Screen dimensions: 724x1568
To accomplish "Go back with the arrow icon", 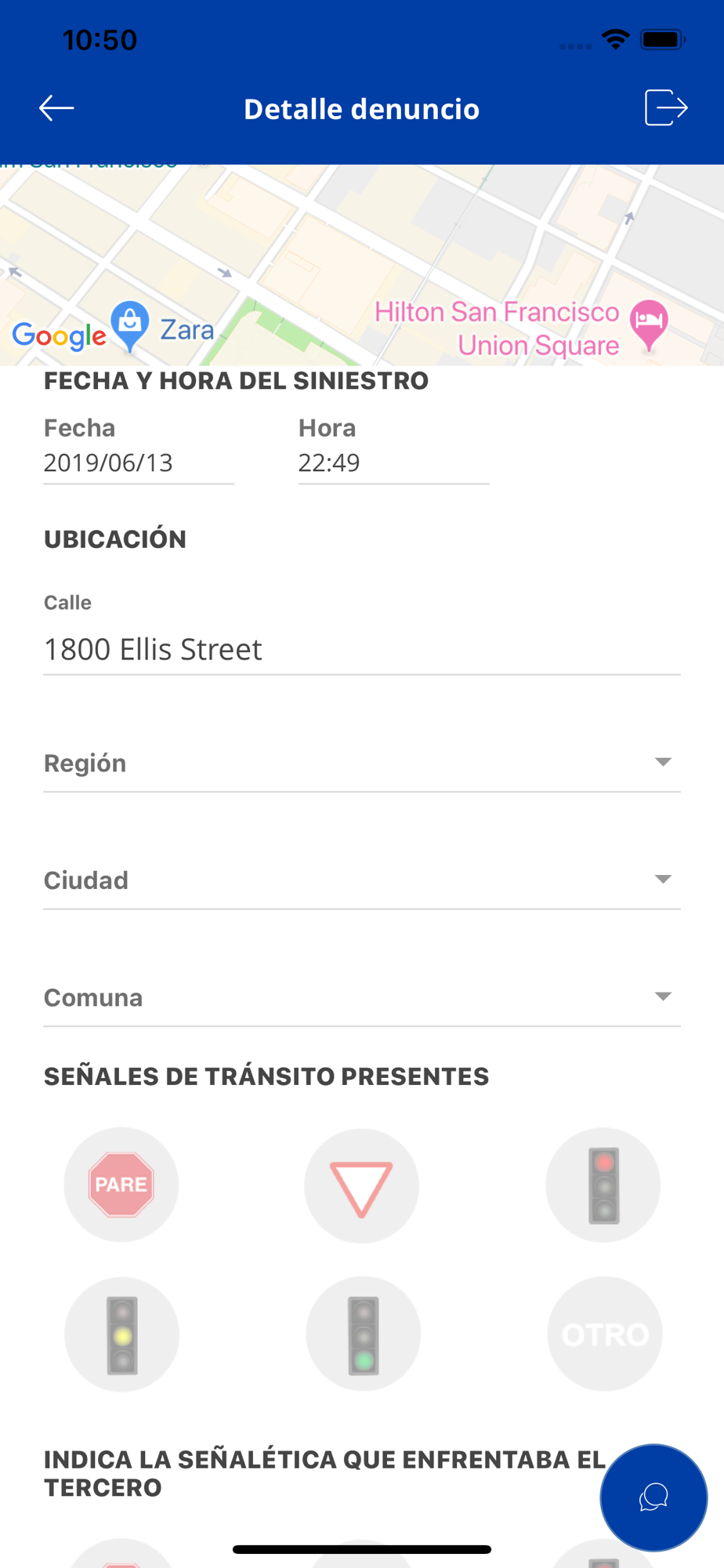I will 56,108.
